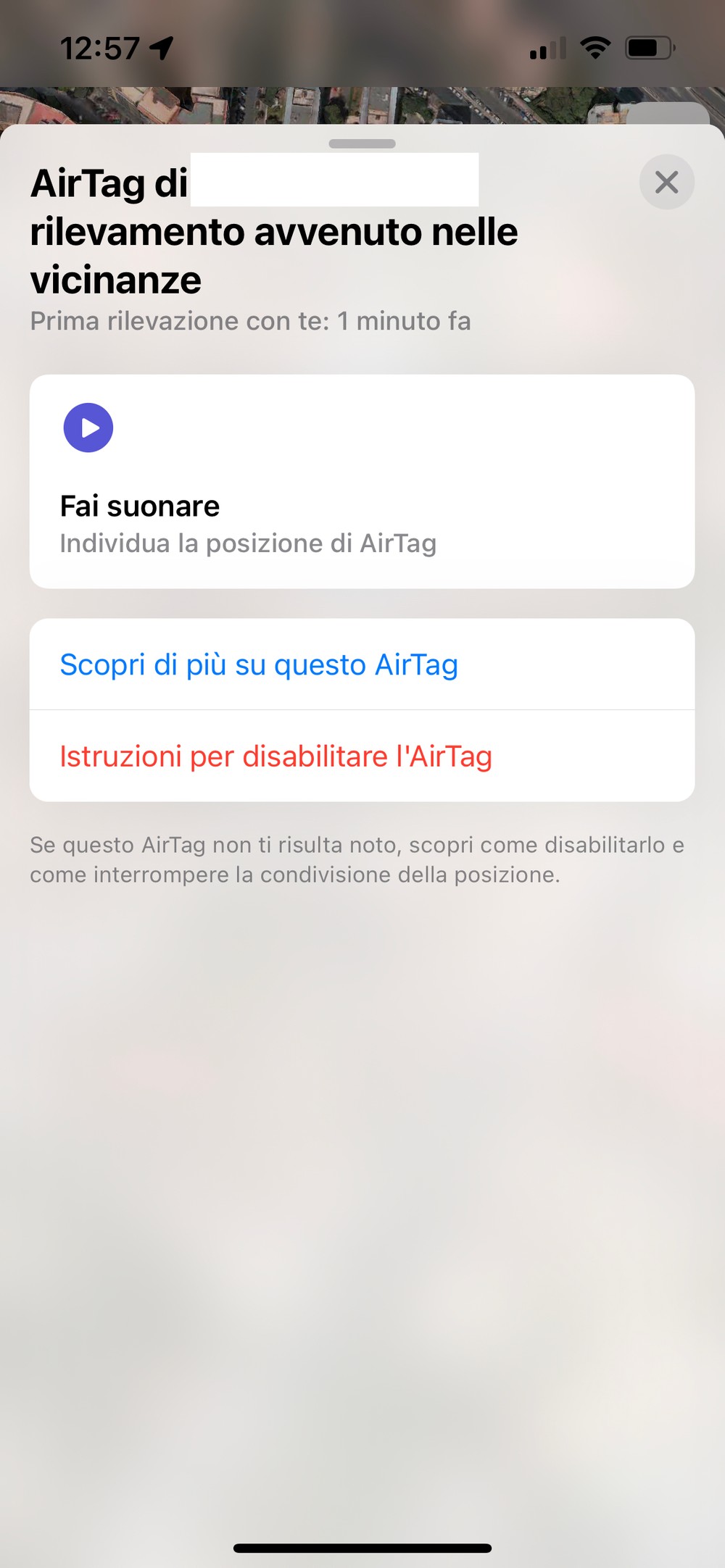725x1568 pixels.
Task: Close the AirTag detection sheet
Action: pos(666,182)
